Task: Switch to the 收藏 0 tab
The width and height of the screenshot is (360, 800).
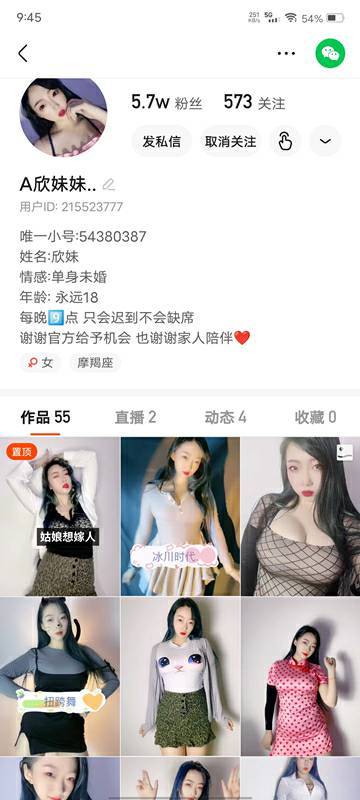Action: pyautogui.click(x=315, y=417)
